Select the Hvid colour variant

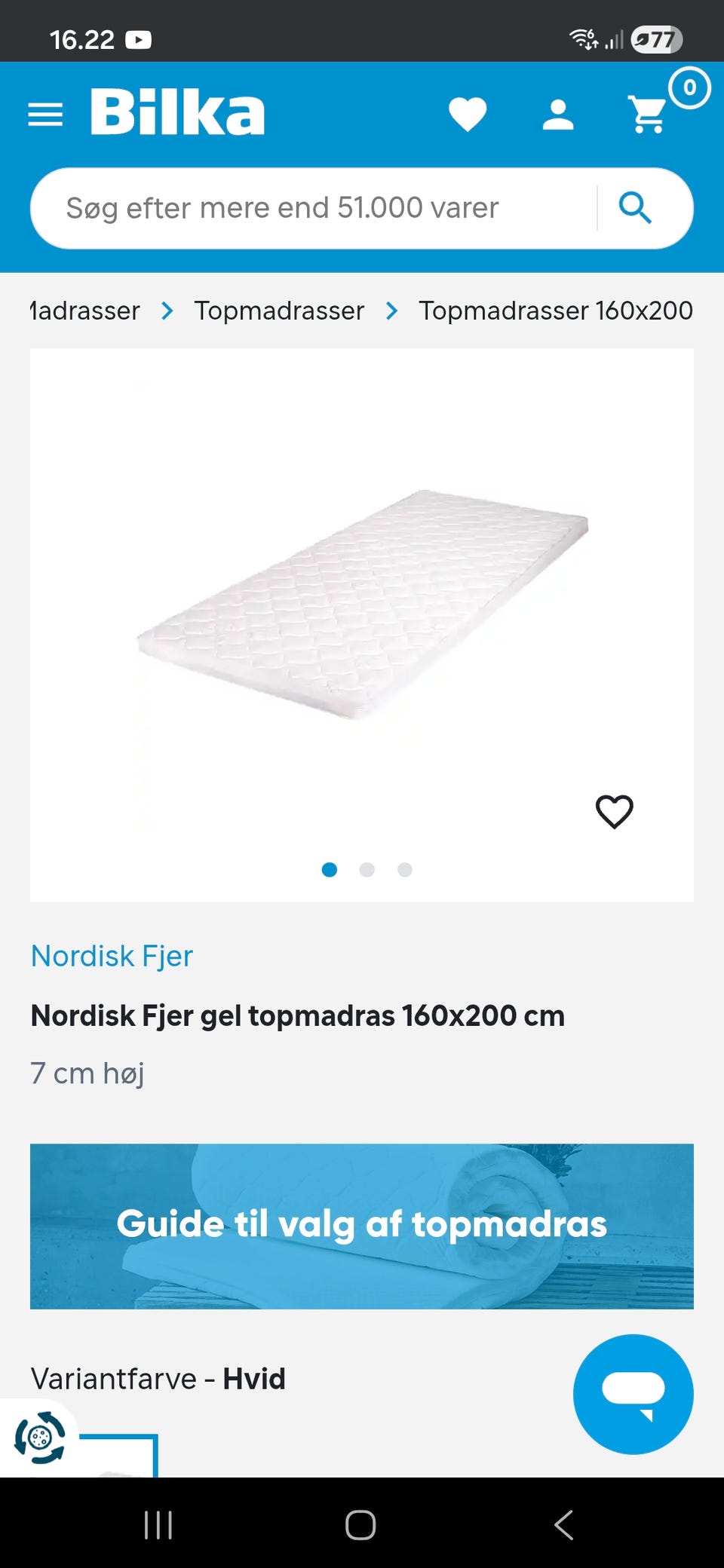(x=121, y=1459)
